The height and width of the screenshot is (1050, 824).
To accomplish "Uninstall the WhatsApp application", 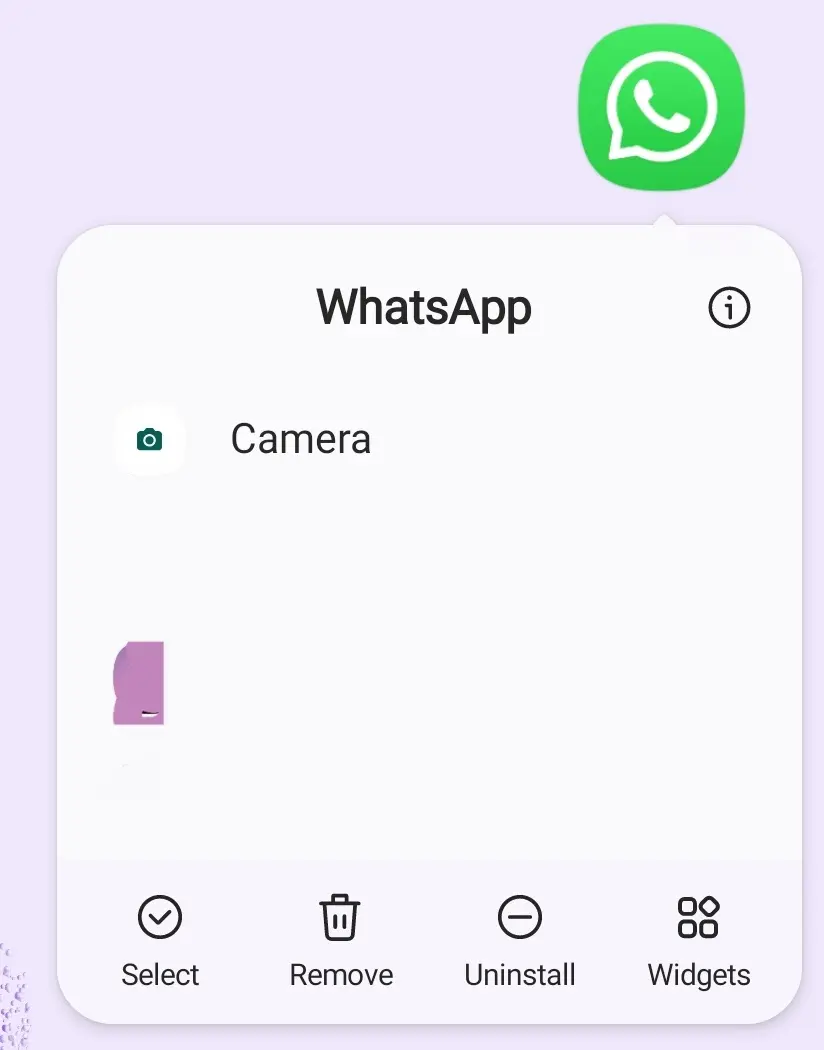I will point(519,940).
